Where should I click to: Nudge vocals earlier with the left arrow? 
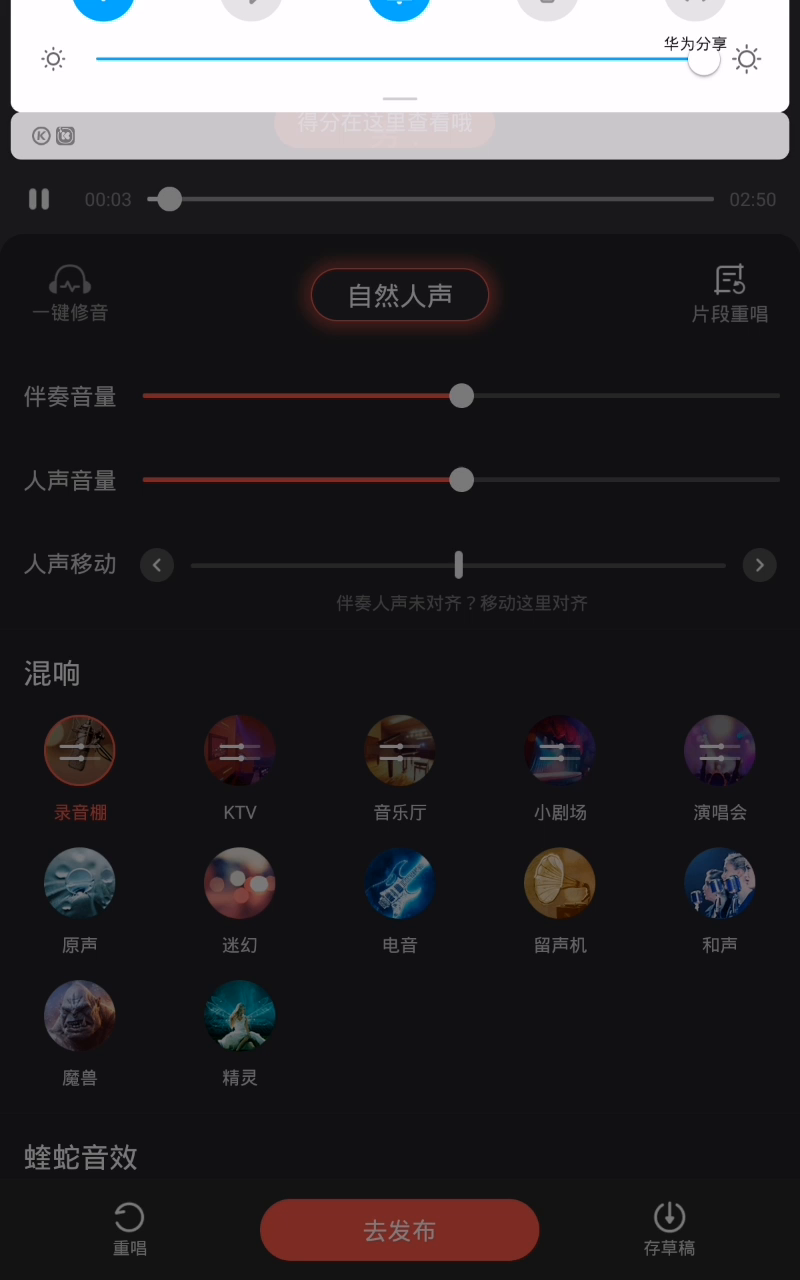(x=157, y=565)
